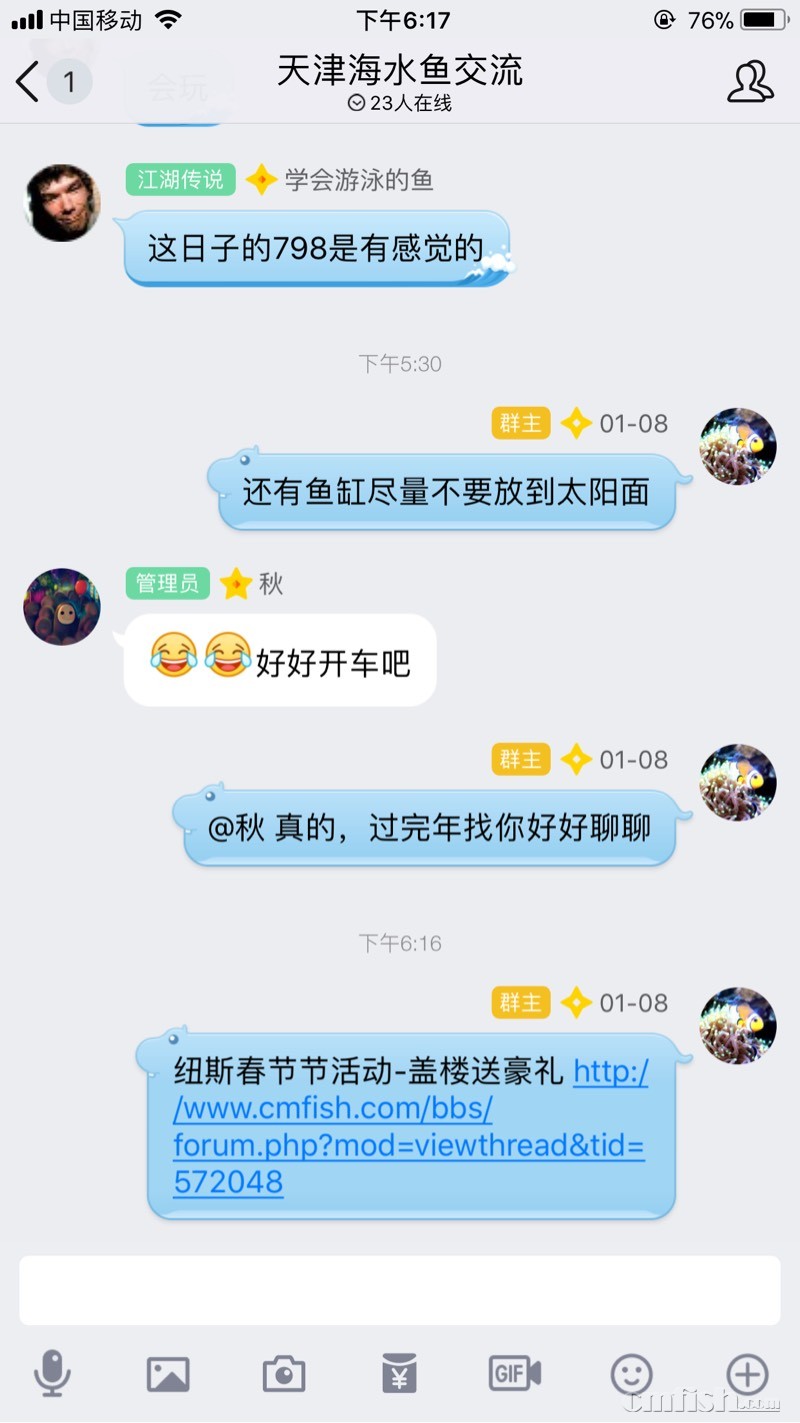View avatar of 学会游泳的鱼
800x1423 pixels.
click(62, 203)
